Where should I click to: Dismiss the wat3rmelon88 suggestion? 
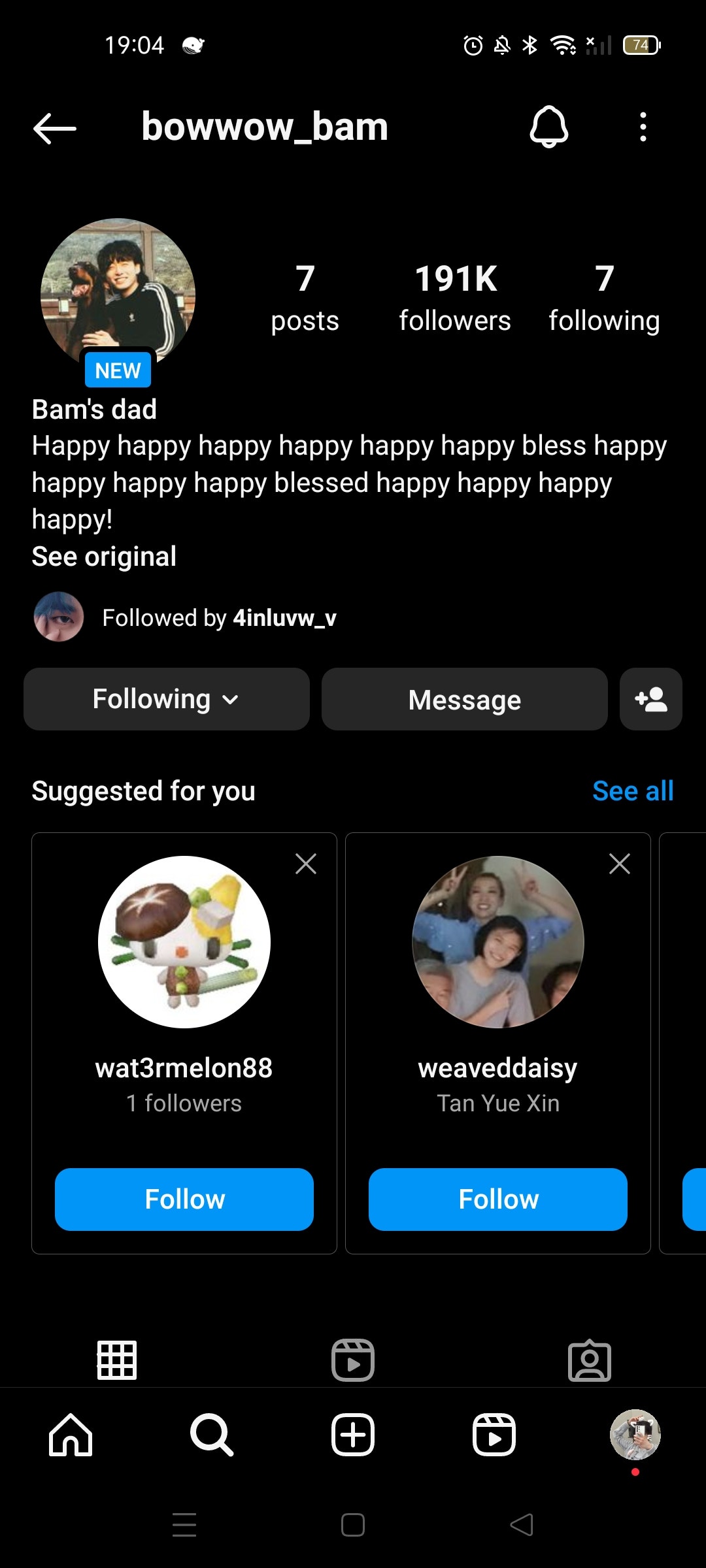point(305,864)
